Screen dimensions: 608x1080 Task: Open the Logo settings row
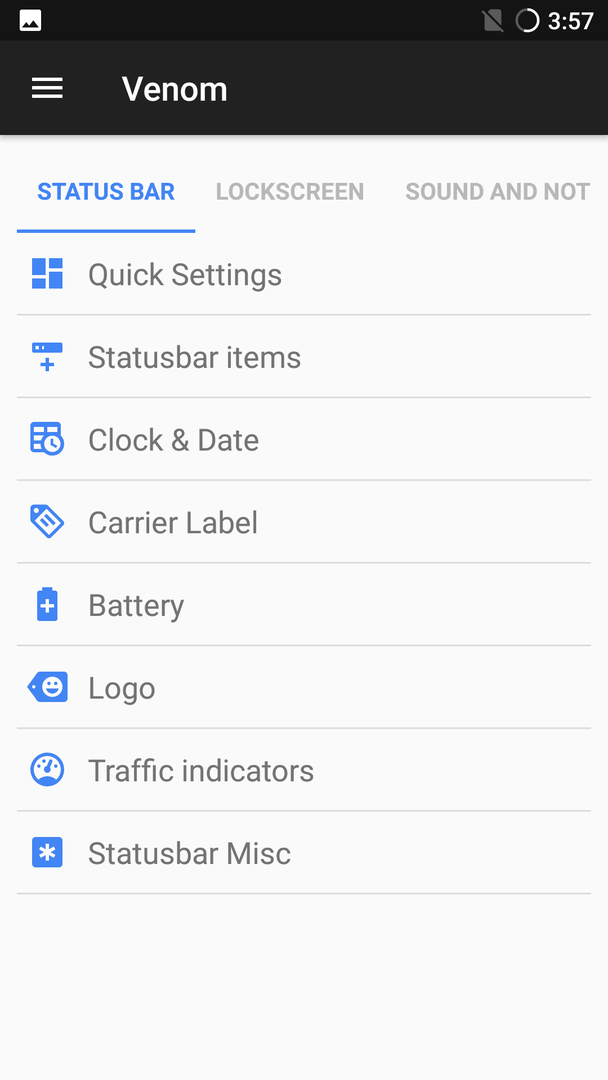click(x=304, y=687)
